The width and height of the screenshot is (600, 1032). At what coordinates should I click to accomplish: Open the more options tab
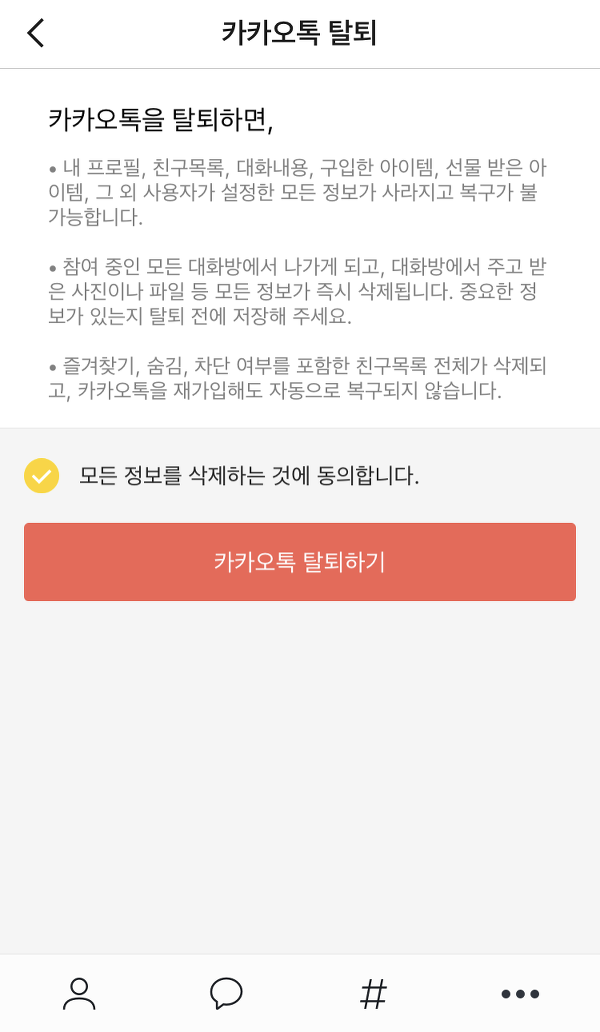click(x=520, y=994)
